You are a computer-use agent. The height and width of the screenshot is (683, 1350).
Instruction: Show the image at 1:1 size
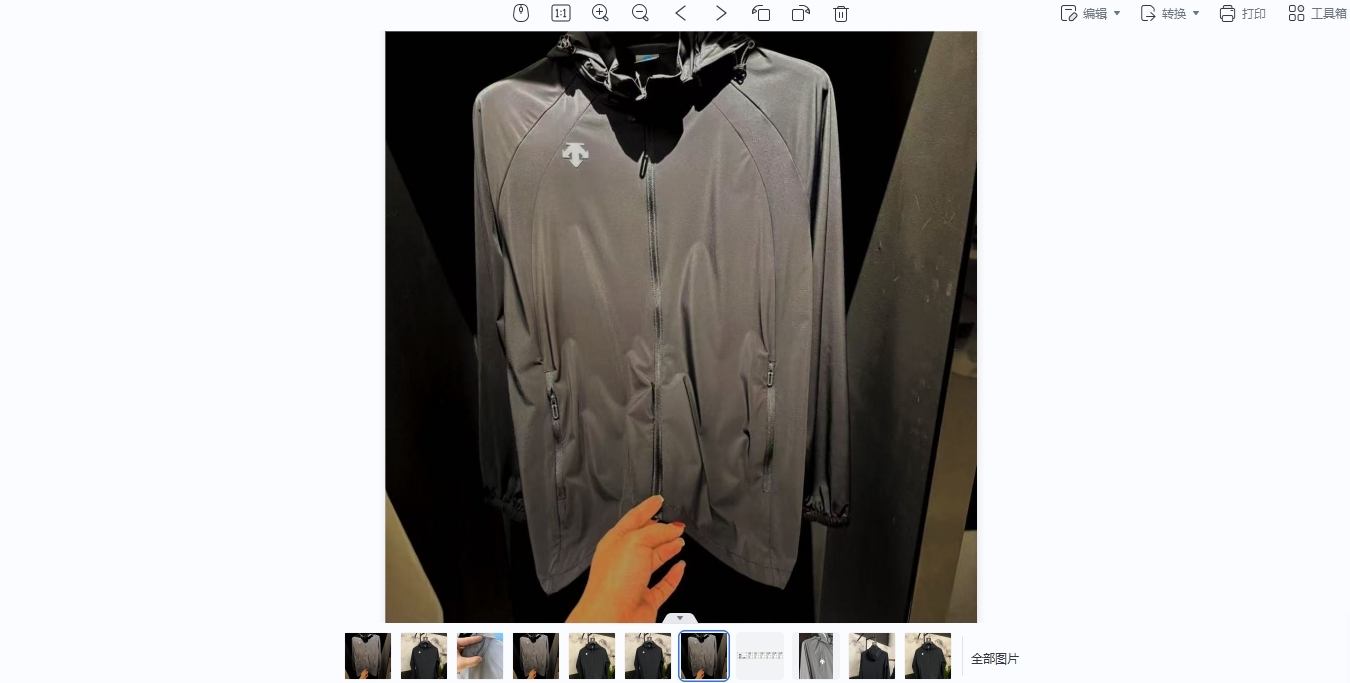[561, 13]
